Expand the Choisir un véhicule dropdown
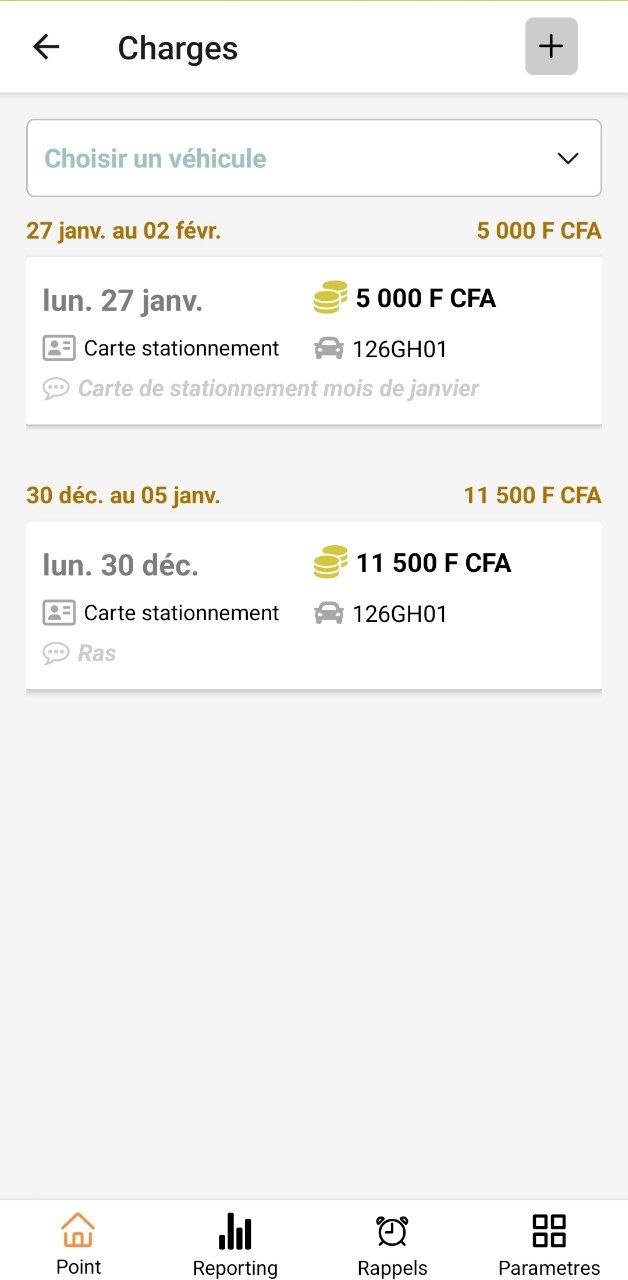 point(314,158)
